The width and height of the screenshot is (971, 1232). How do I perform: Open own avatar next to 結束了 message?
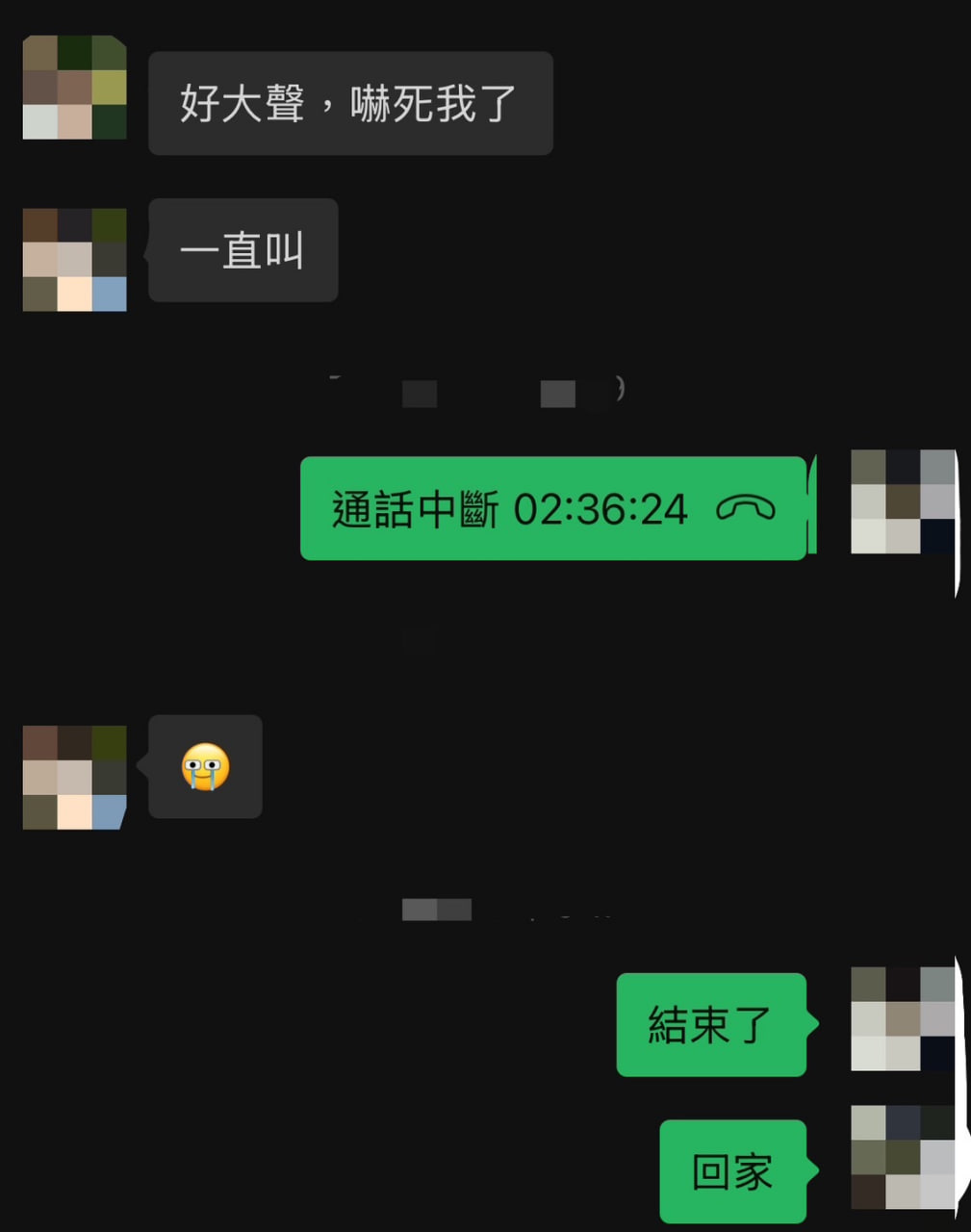[x=903, y=1019]
